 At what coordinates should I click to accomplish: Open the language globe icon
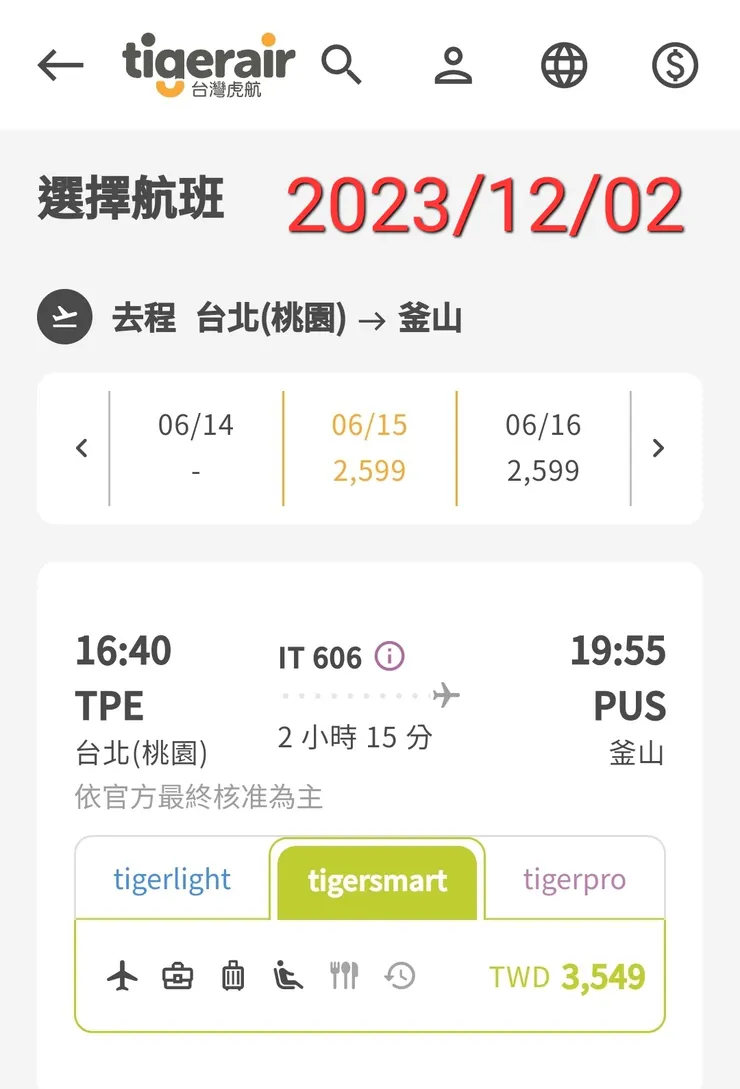click(x=563, y=65)
